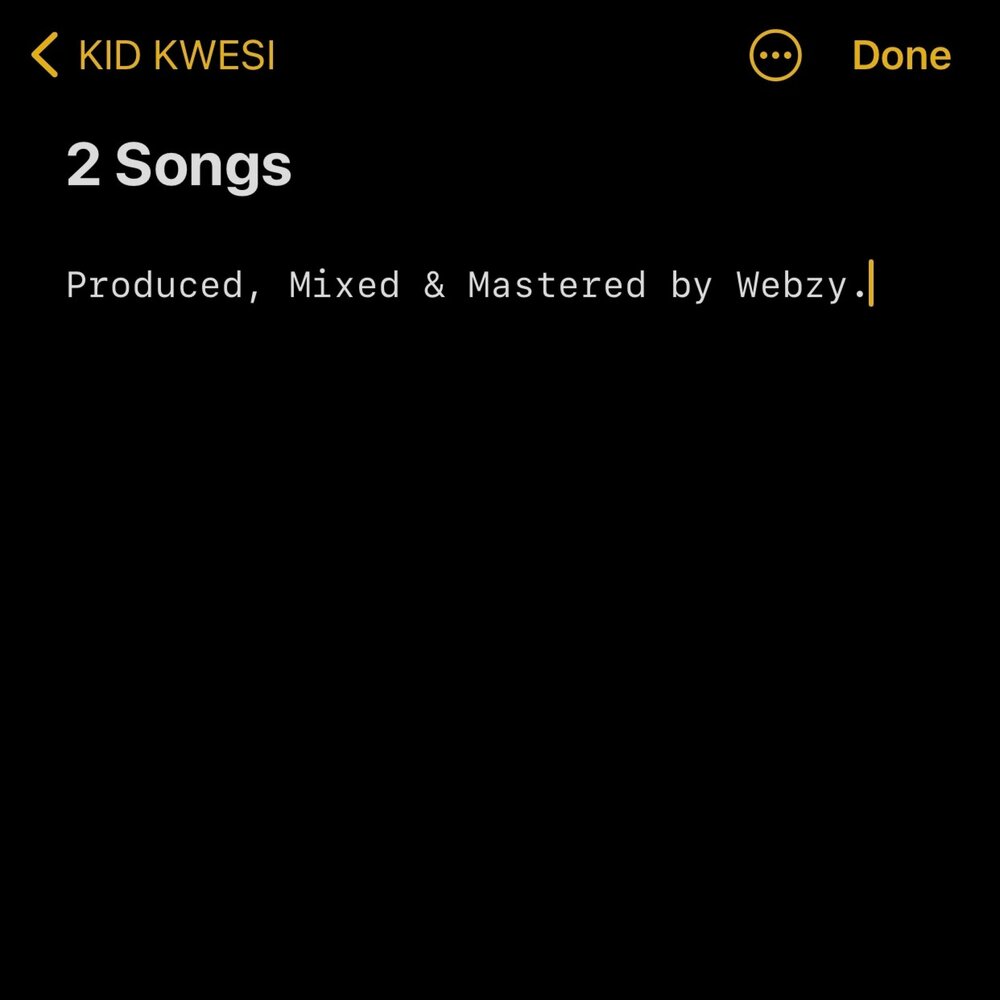Place cursor in the note body text
Image resolution: width=1000 pixels, height=1000 pixels.
click(x=465, y=286)
